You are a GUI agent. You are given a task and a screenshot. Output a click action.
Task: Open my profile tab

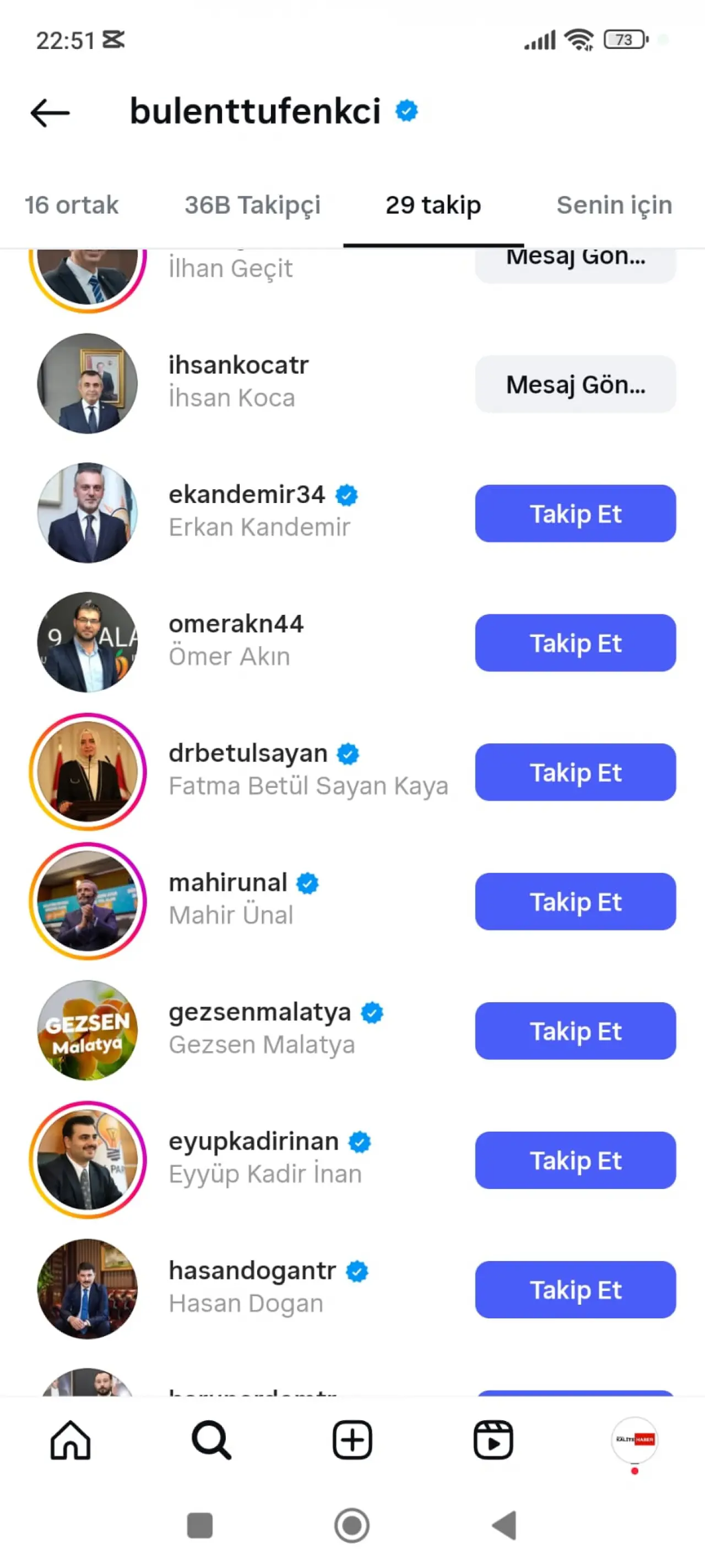[634, 1440]
